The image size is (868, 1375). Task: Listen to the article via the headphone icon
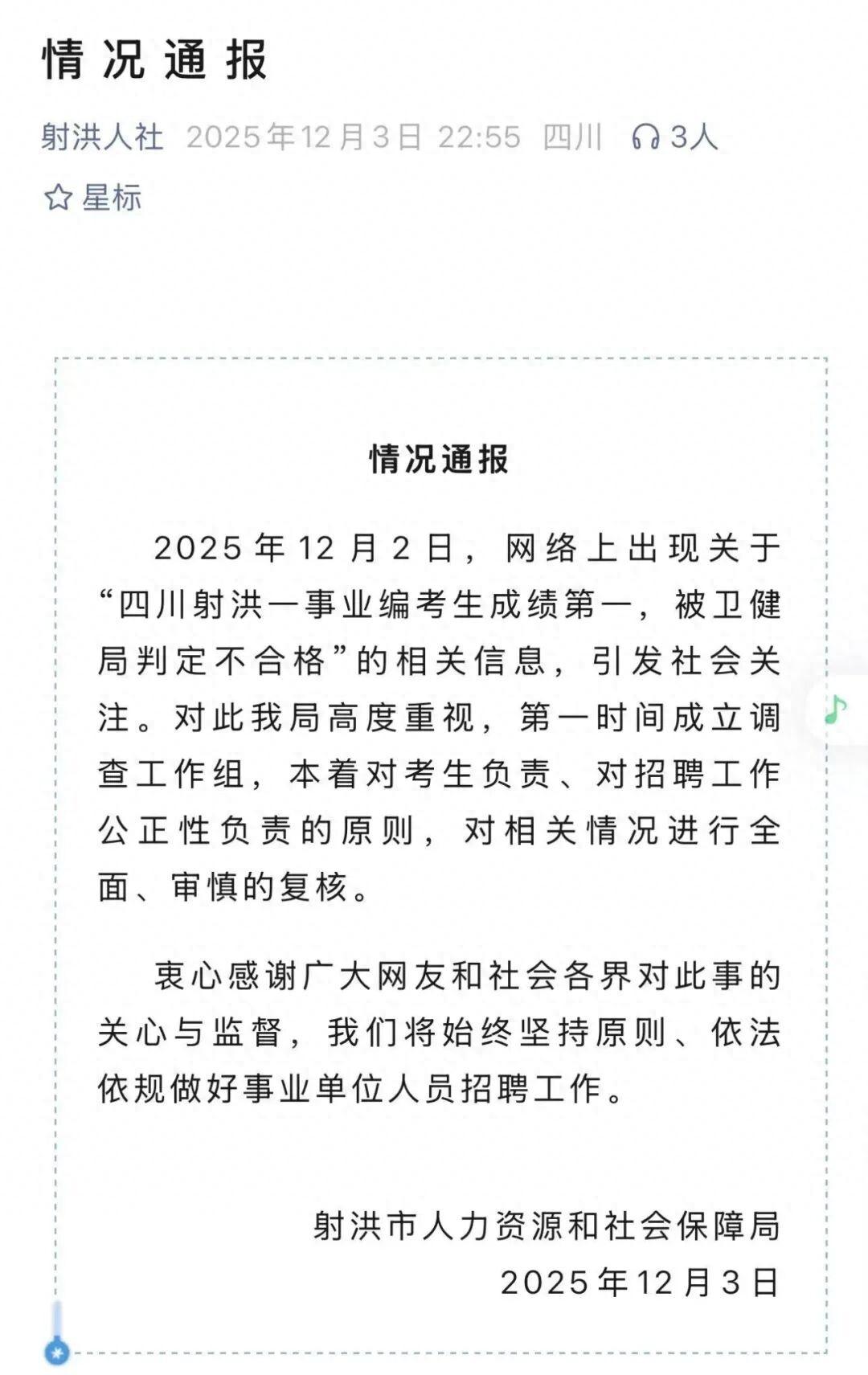coord(645,137)
